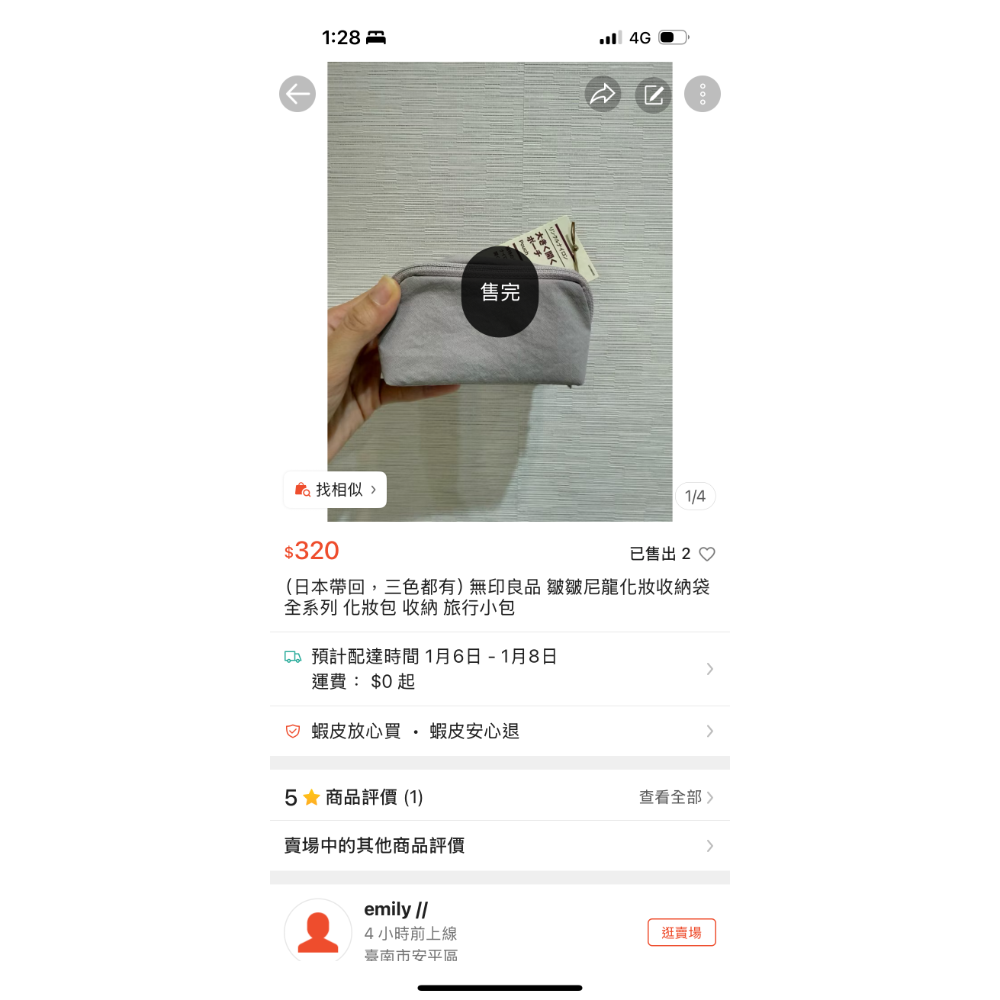
Task: Open the 預計配達時間 shipping details row
Action: click(x=499, y=669)
